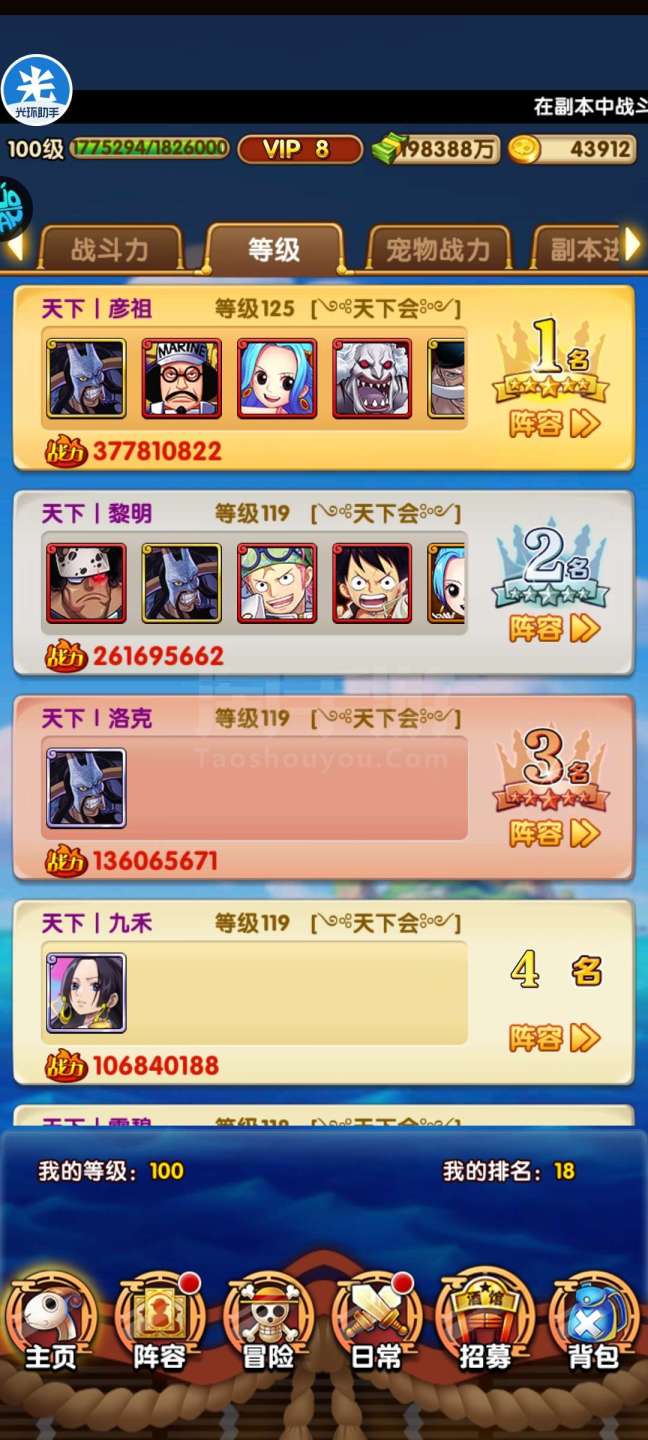Screen dimensions: 648x1440
Task: Tap the right arrow to show more tabs
Action: pos(633,245)
